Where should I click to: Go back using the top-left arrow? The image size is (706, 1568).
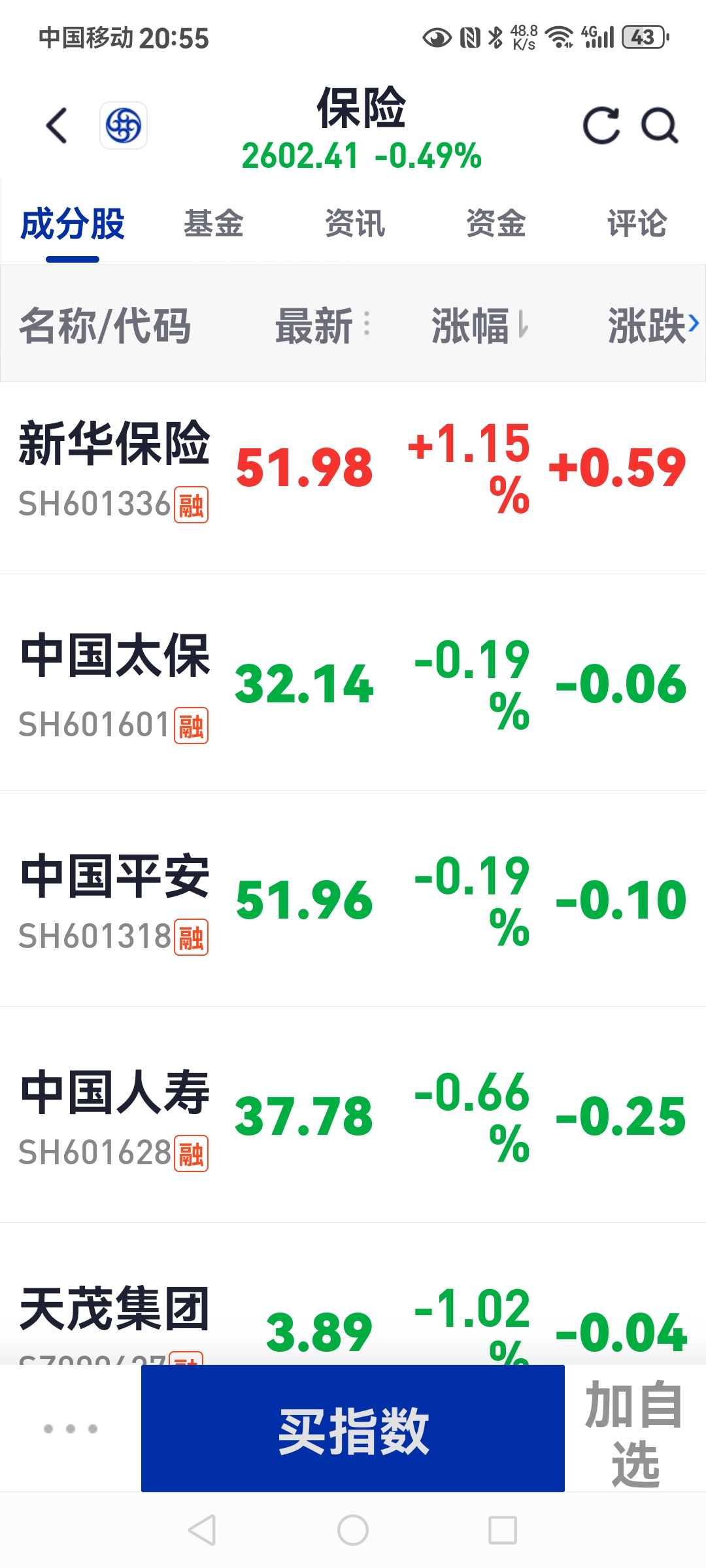(x=57, y=125)
